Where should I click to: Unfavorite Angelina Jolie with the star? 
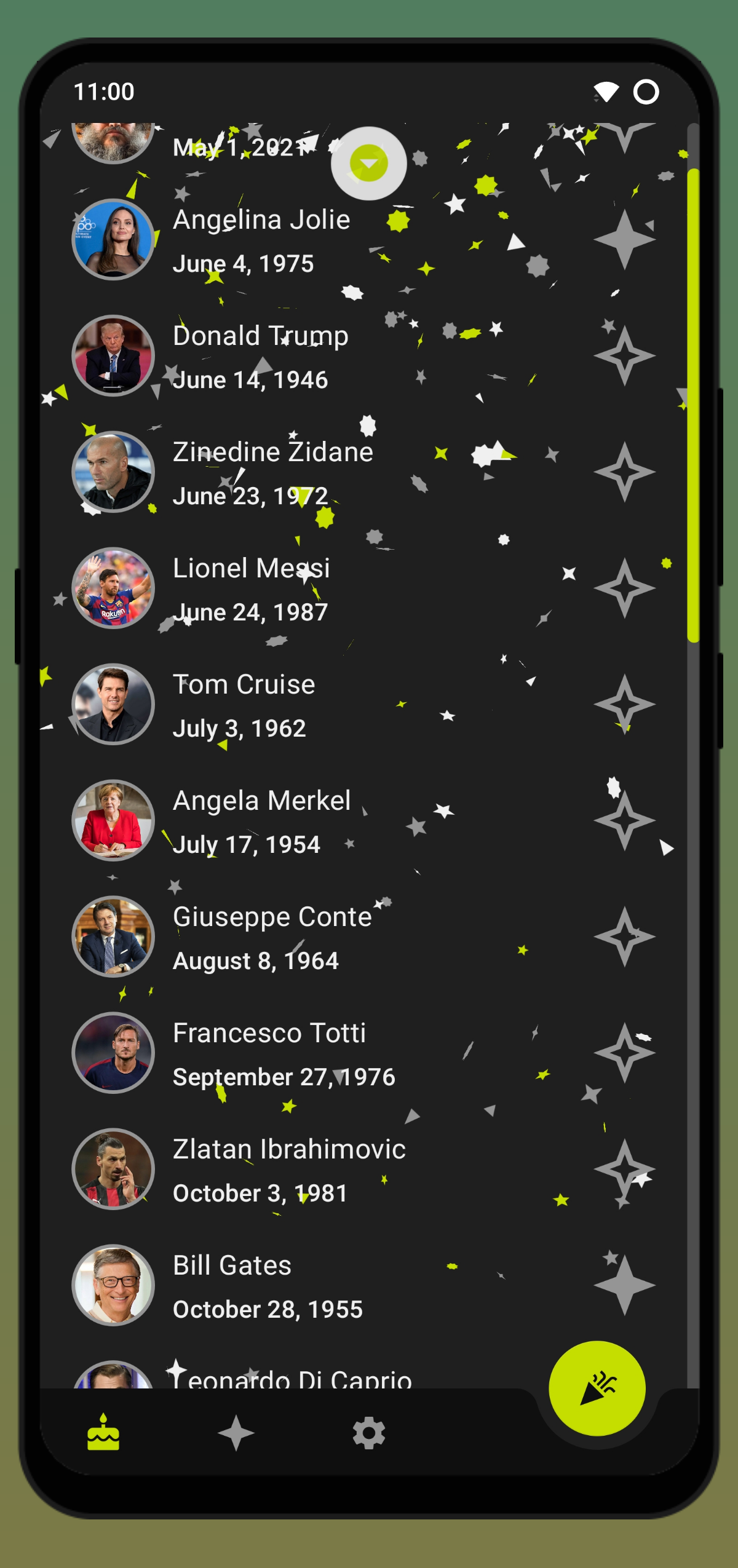(x=624, y=240)
